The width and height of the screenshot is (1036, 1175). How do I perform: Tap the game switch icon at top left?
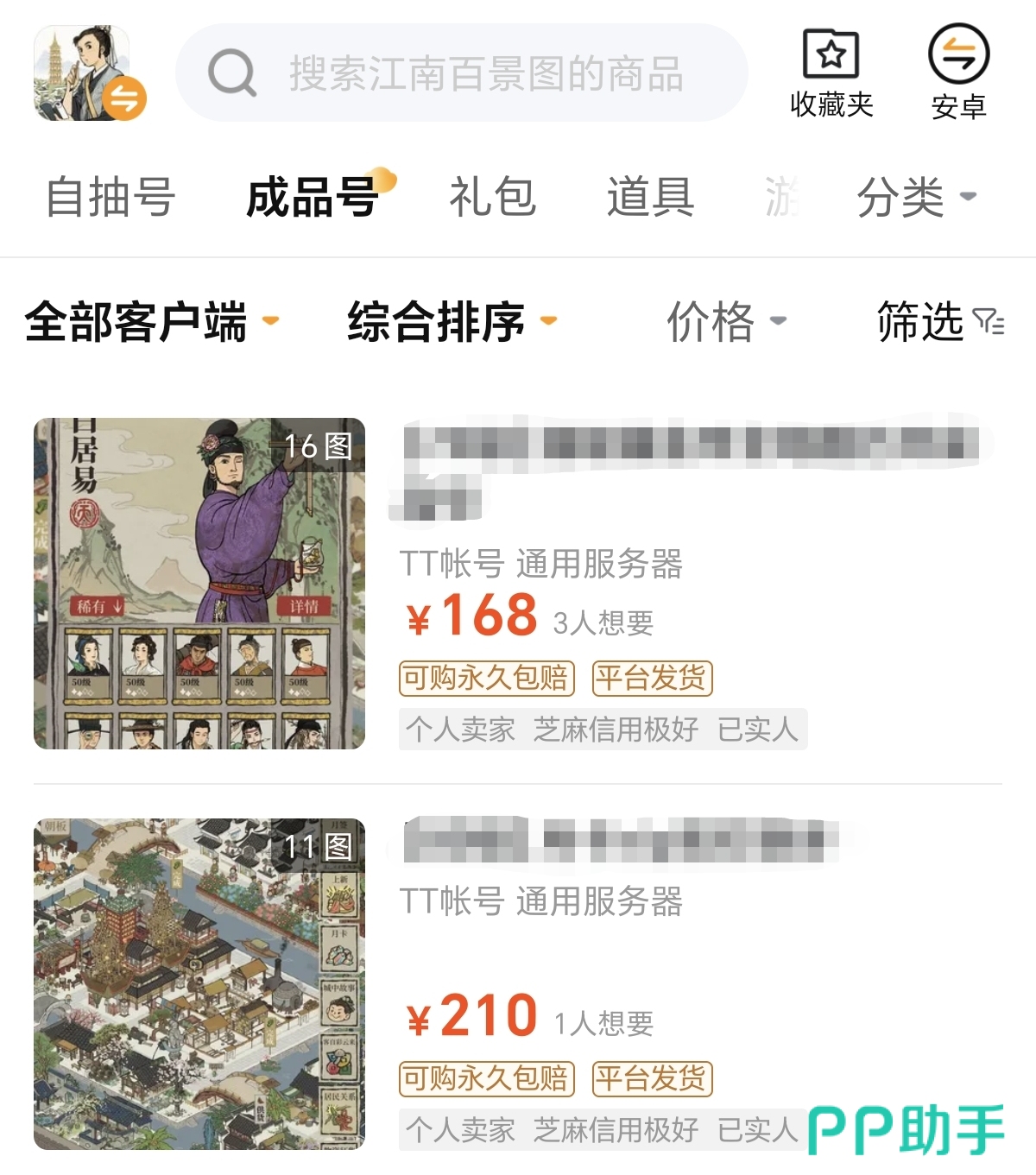tap(90, 73)
